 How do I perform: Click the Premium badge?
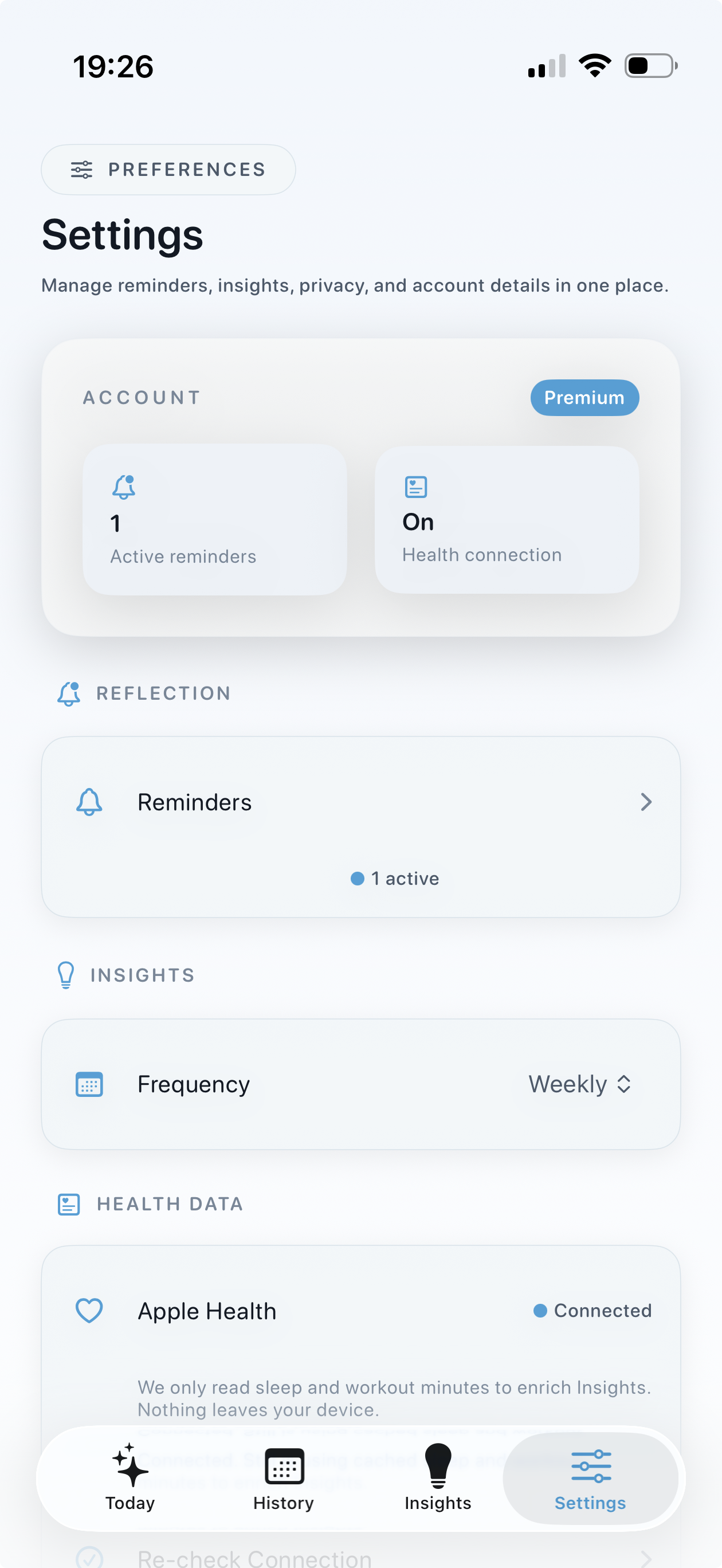click(x=584, y=398)
